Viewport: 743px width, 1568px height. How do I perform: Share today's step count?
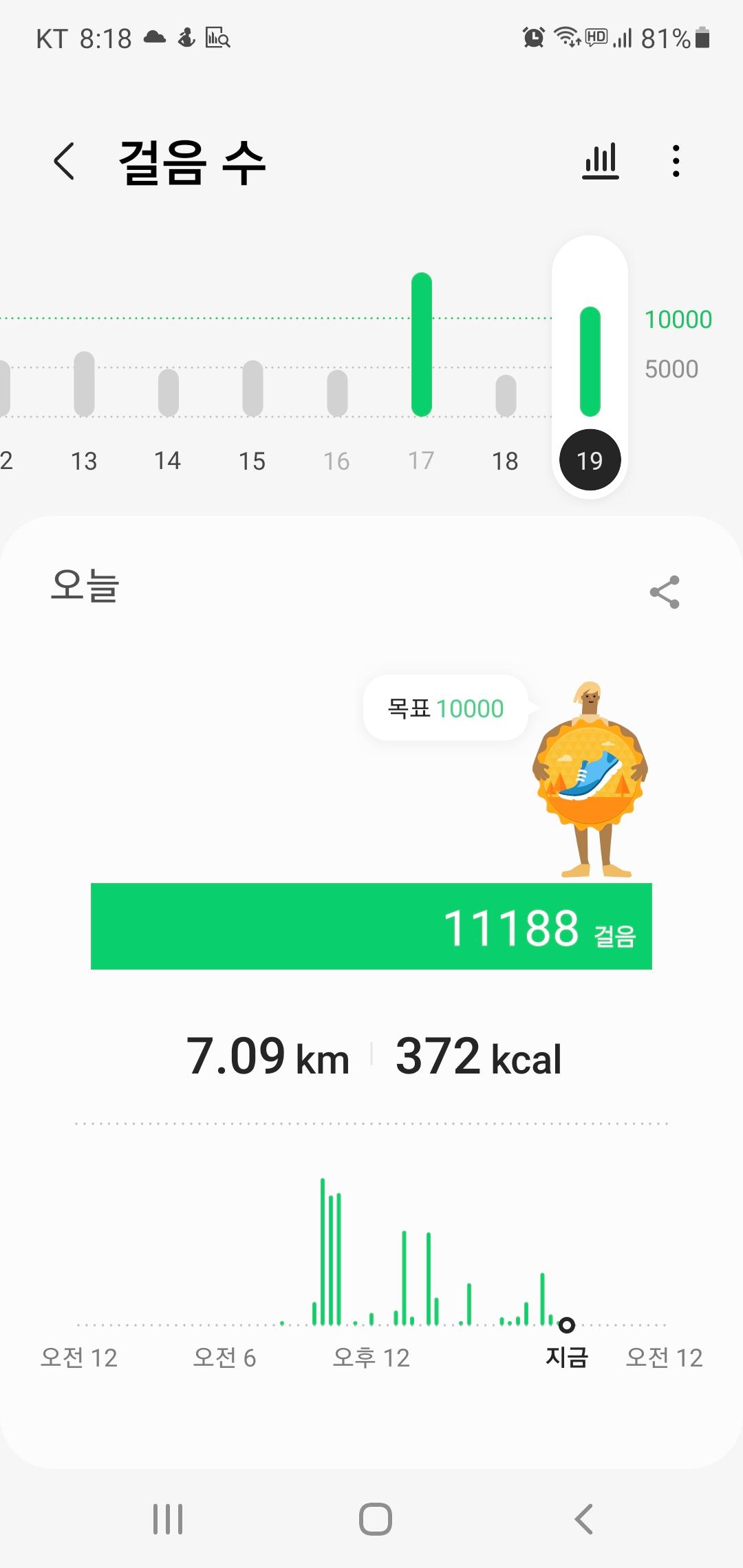point(665,592)
